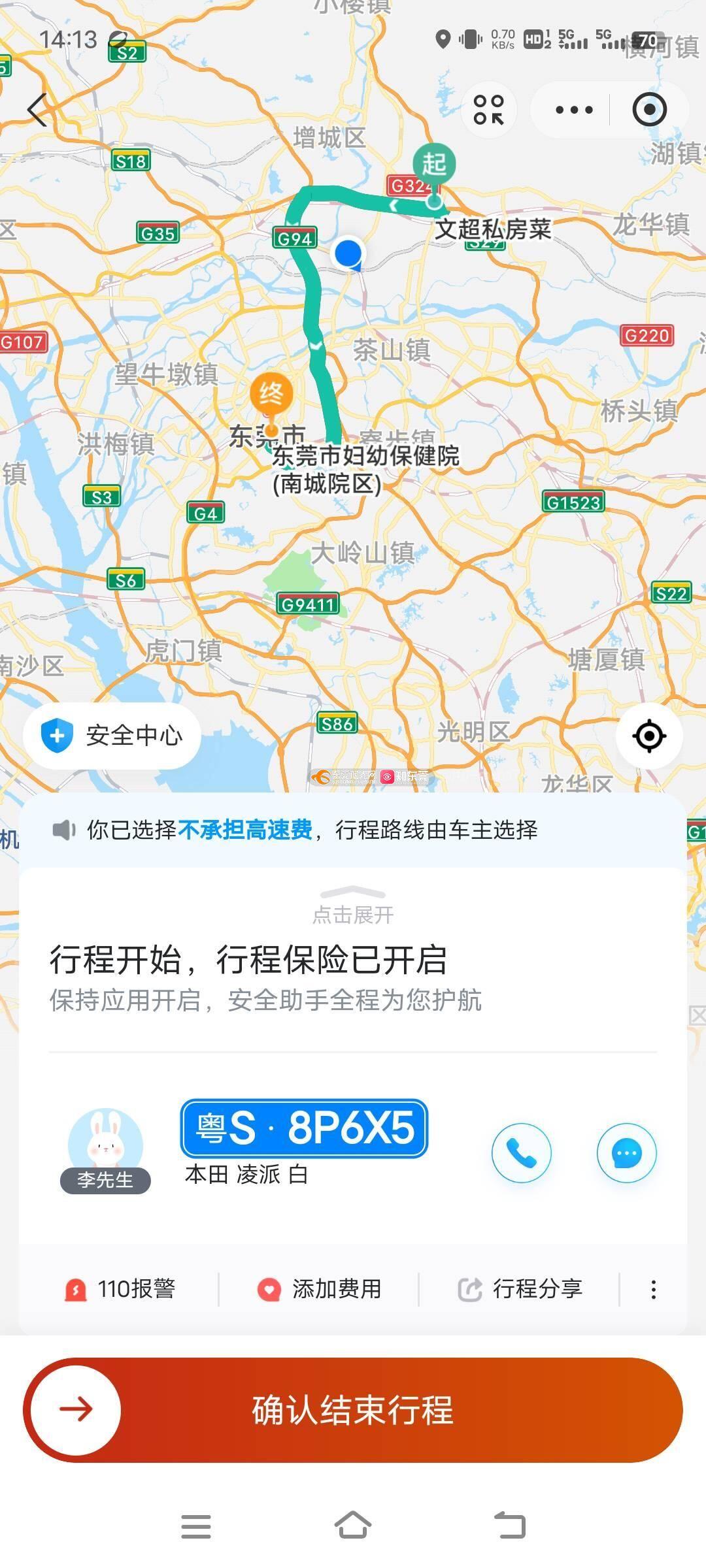Confirm ending trip with 确认结束行程
The width and height of the screenshot is (706, 1568).
click(353, 1409)
